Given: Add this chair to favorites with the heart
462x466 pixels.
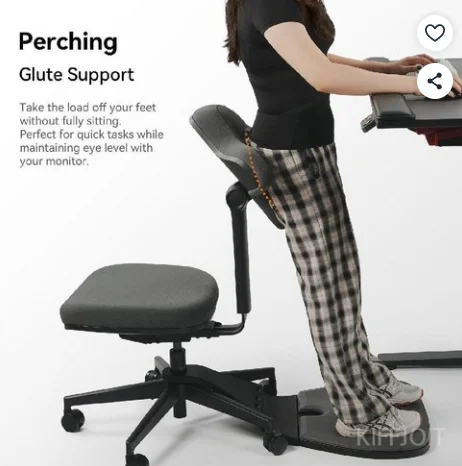Looking at the screenshot, I should [x=435, y=33].
